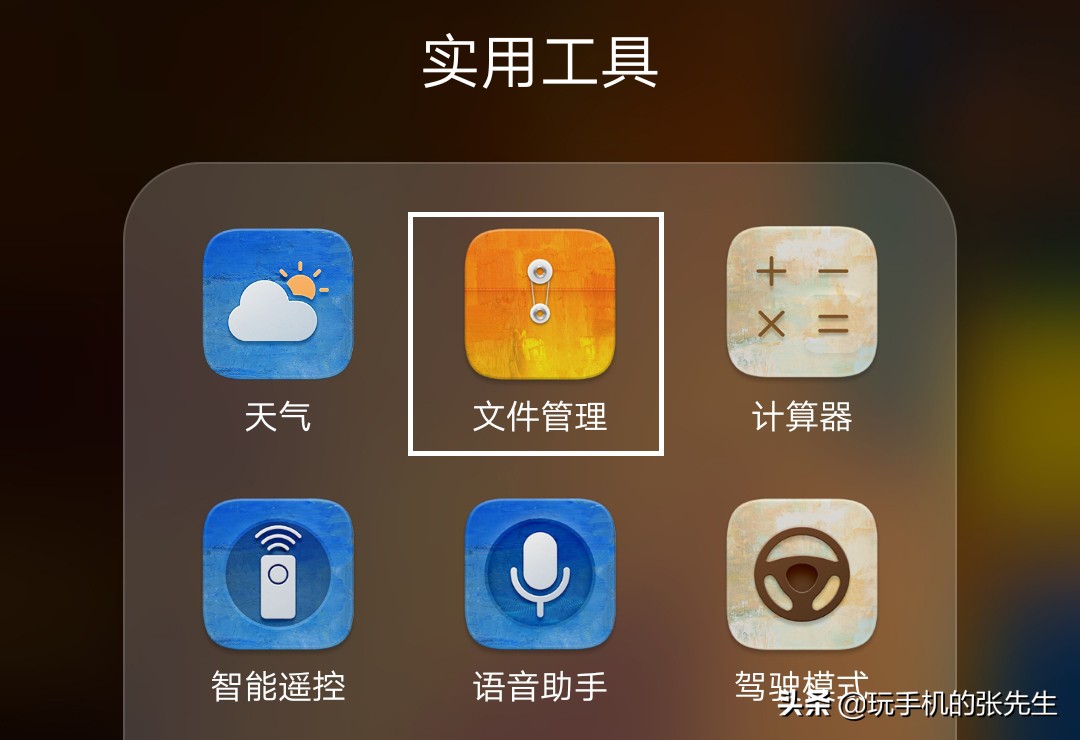1080x740 pixels.
Task: Launch 文件管理 file manager
Action: (540, 305)
